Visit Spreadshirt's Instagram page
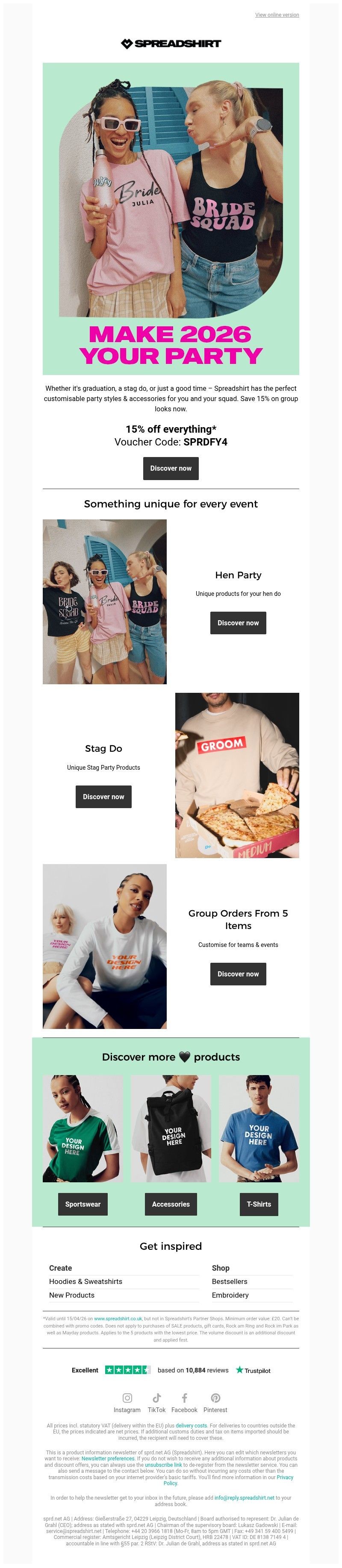The image size is (342, 1568). [127, 1402]
